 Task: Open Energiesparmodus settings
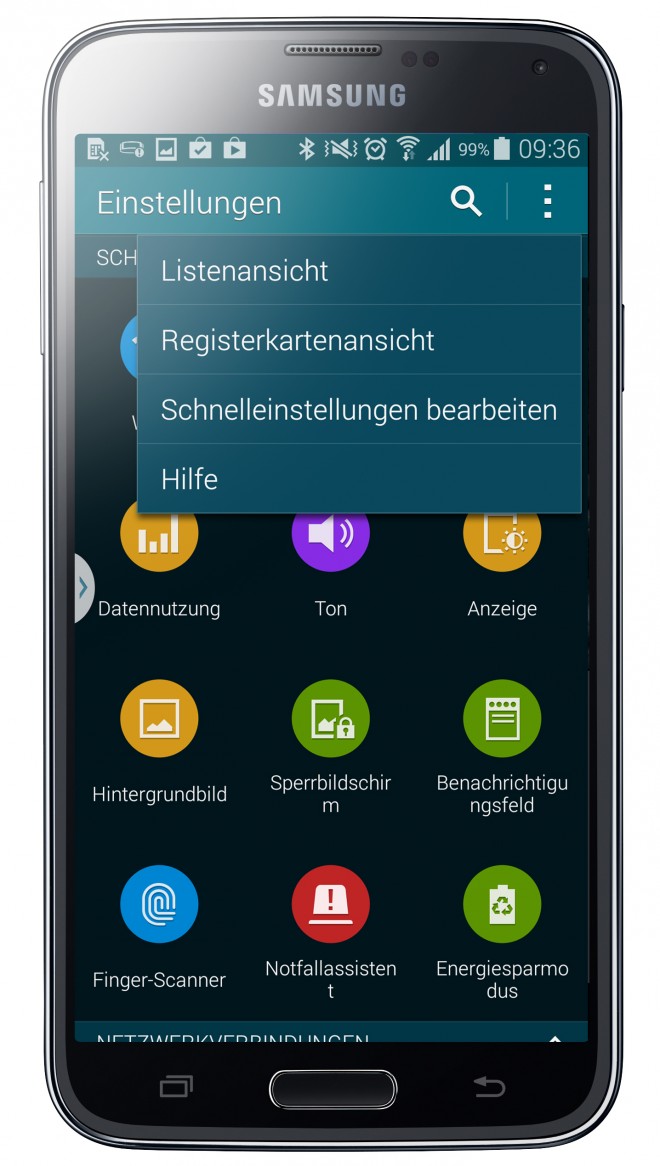point(502,905)
